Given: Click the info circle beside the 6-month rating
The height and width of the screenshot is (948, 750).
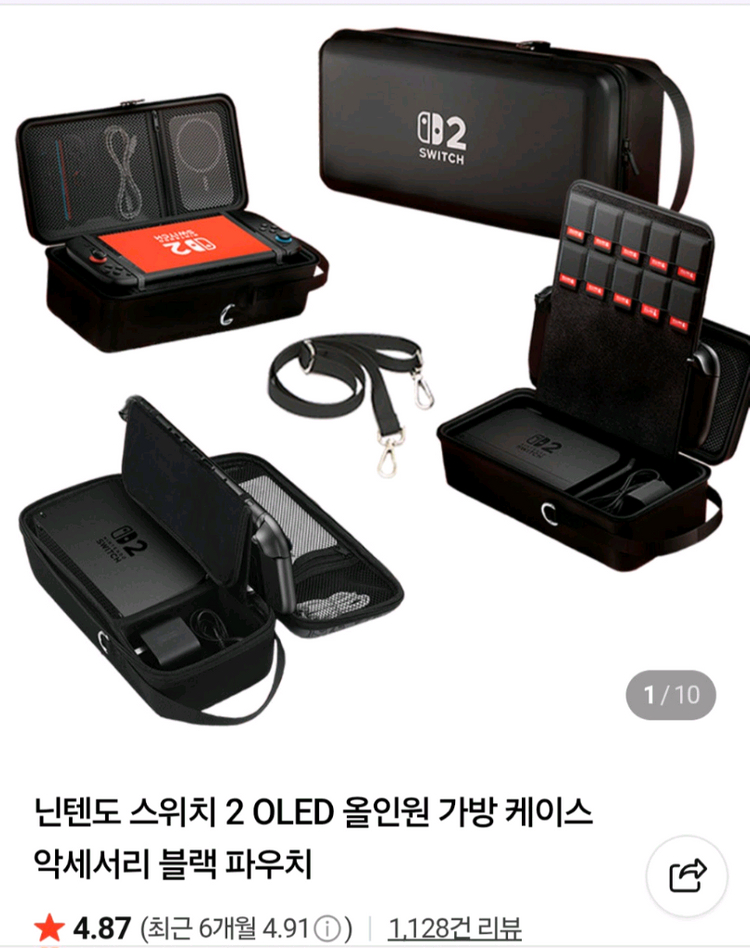Looking at the screenshot, I should click(325, 928).
